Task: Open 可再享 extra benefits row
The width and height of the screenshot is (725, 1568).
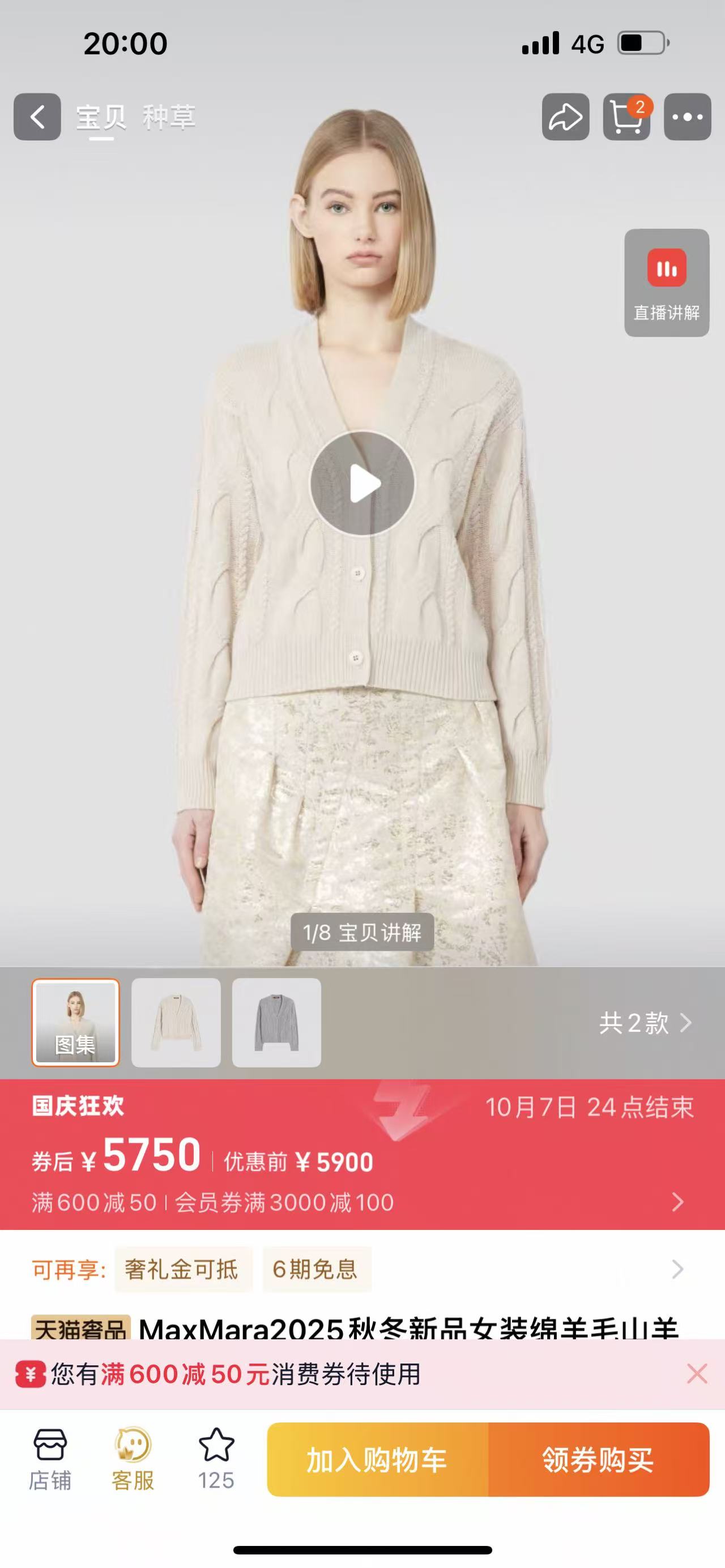Action: coord(677,1269)
